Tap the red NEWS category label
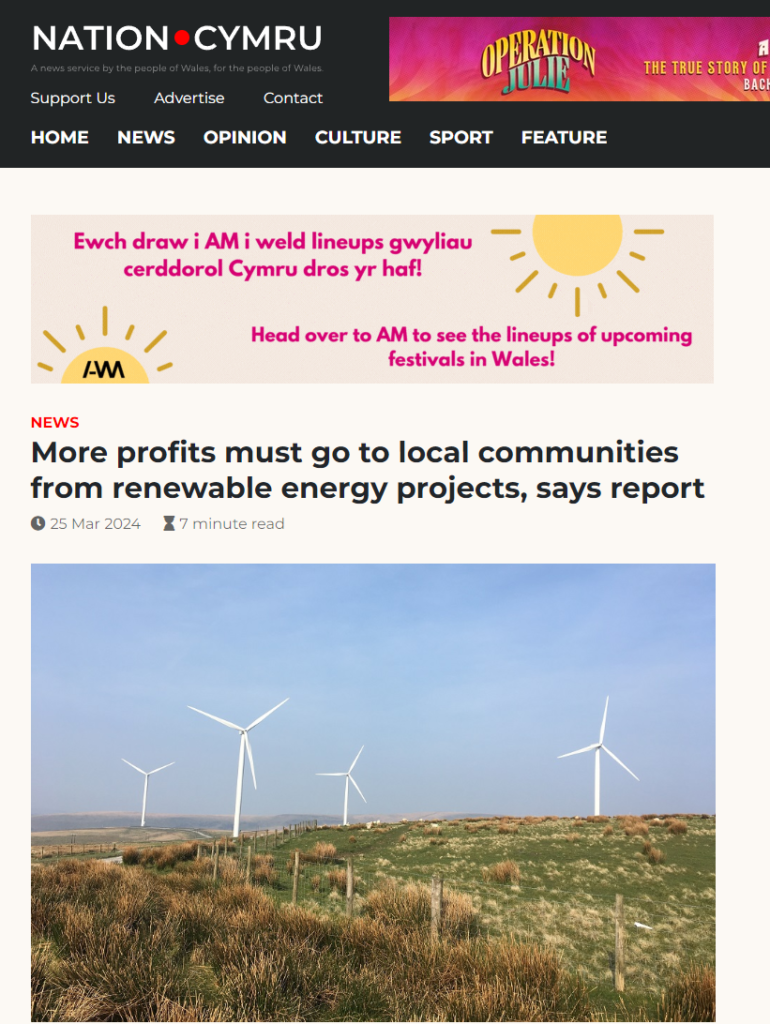Screen dimensions: 770x1024 (55, 422)
